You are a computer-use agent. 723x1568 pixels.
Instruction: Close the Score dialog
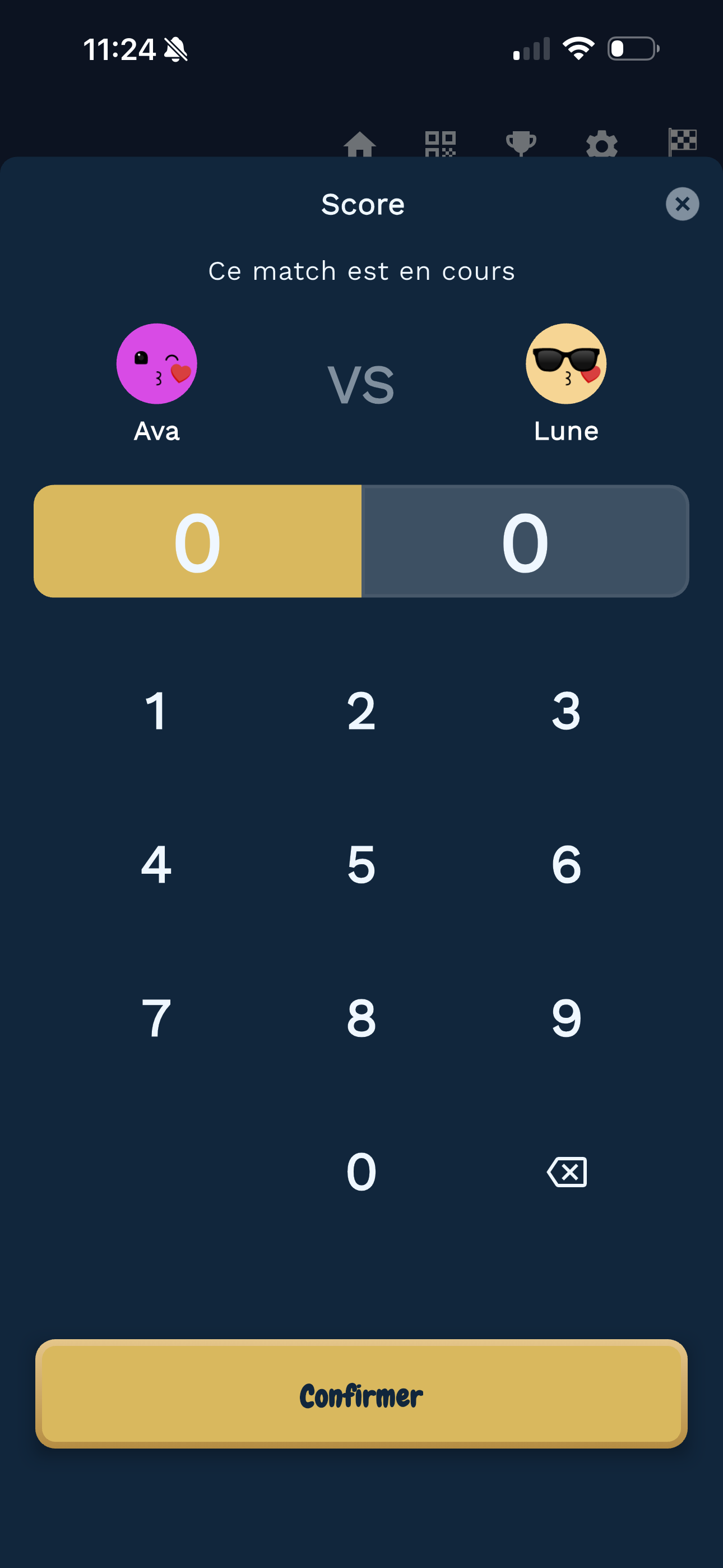click(x=682, y=204)
